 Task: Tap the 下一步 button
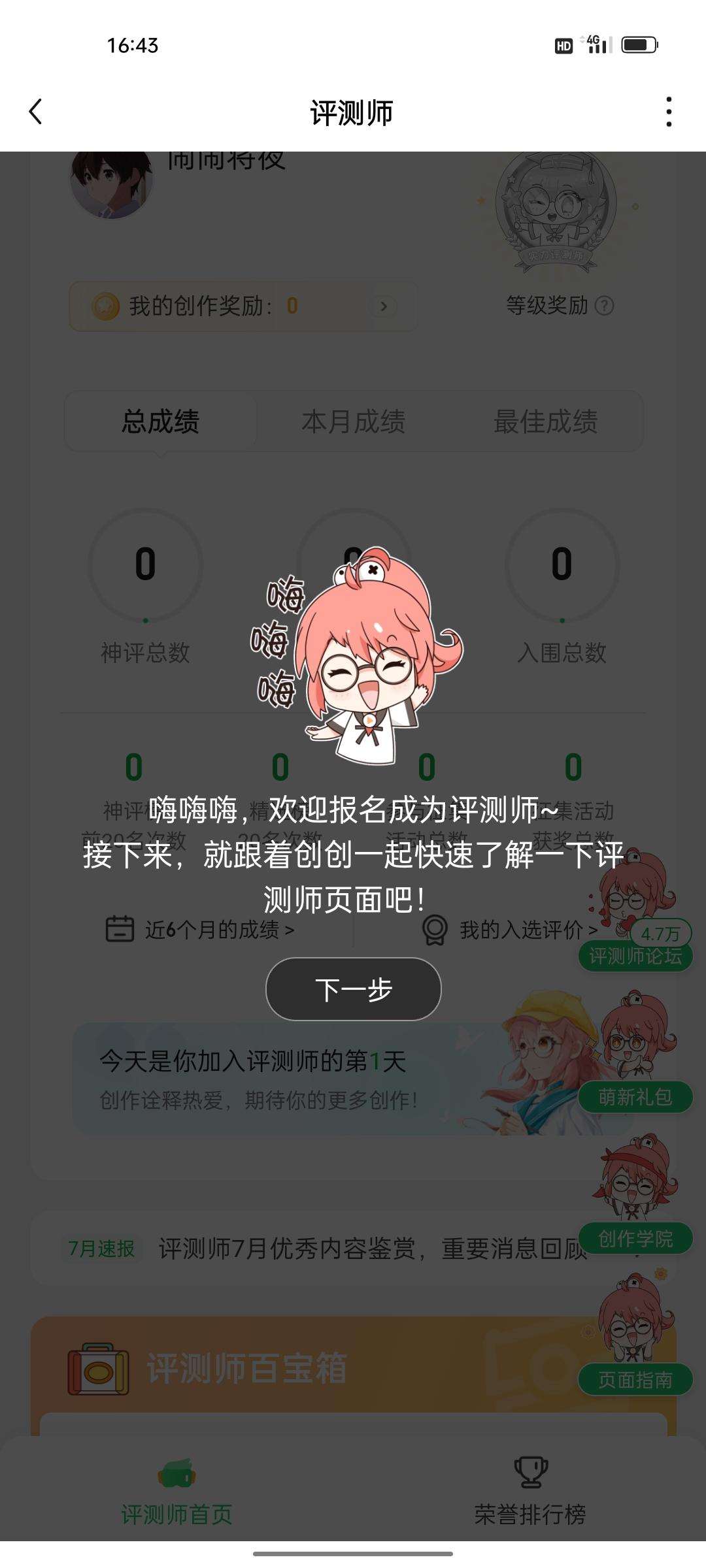click(353, 989)
